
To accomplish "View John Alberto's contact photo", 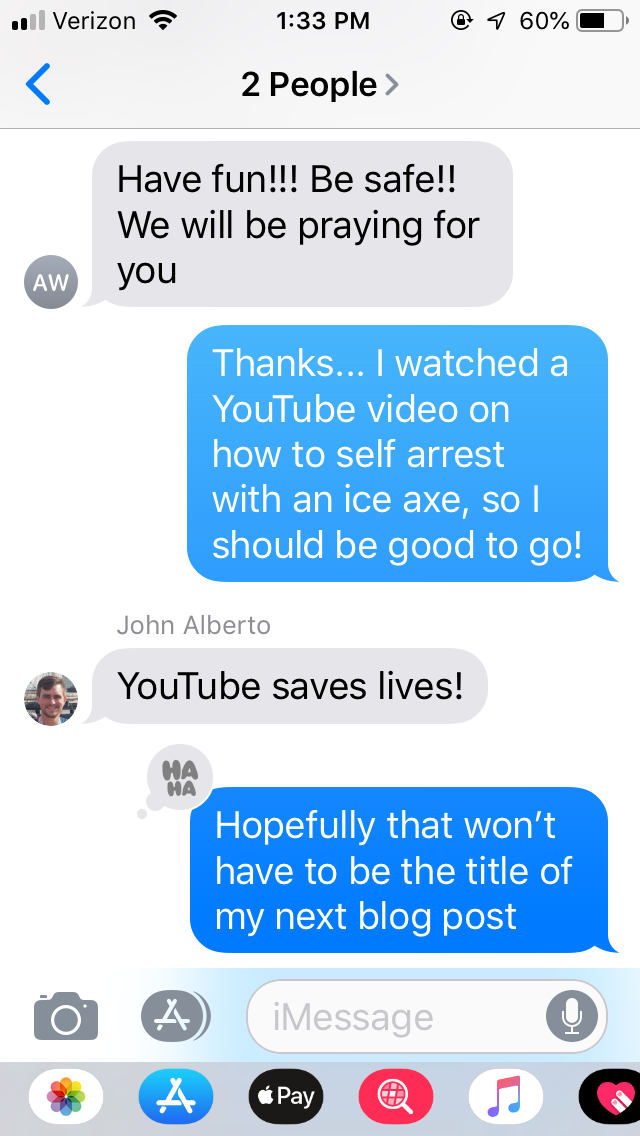I will (x=51, y=698).
